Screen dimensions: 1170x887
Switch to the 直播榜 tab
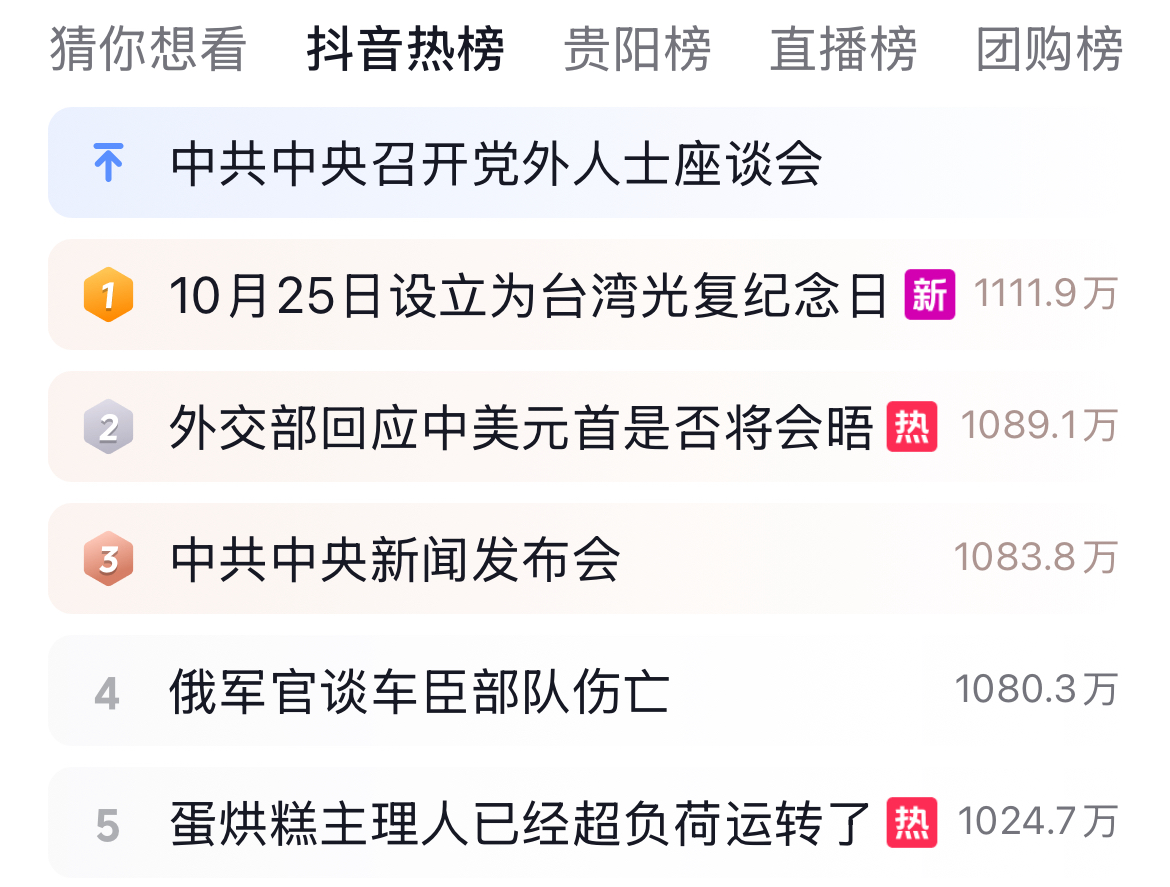coord(843,49)
